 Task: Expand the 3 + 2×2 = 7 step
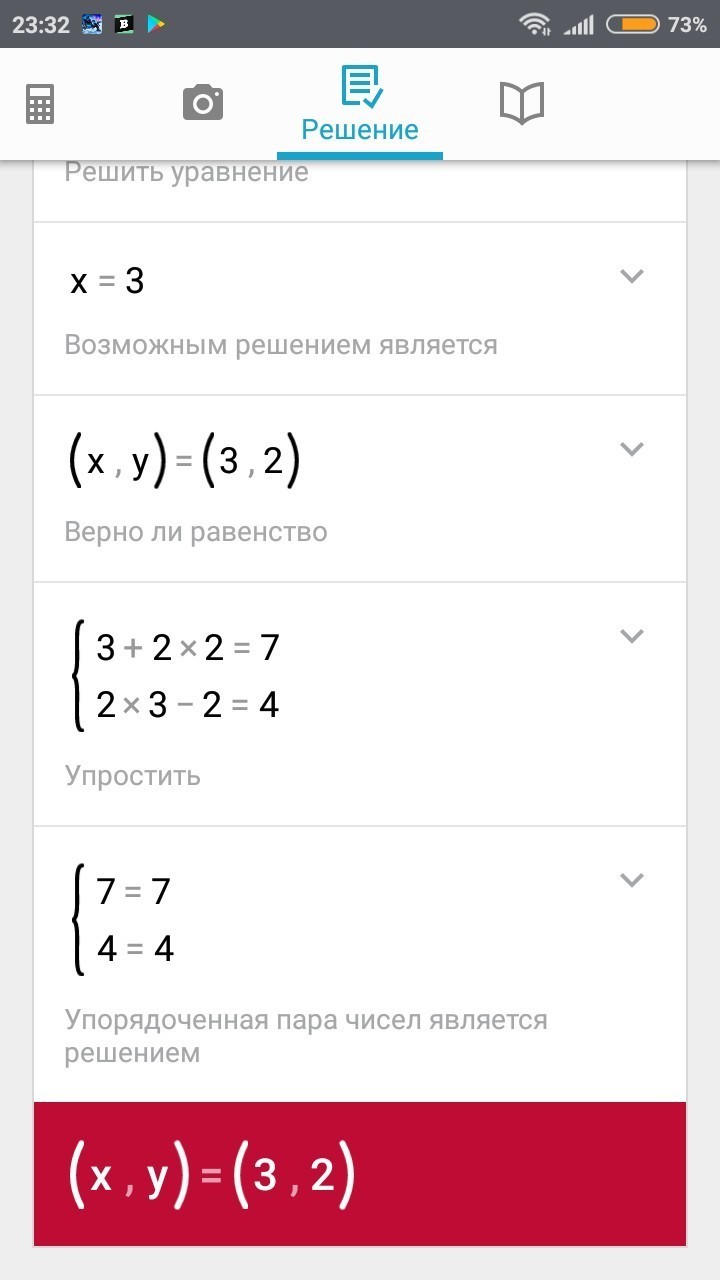click(x=631, y=636)
